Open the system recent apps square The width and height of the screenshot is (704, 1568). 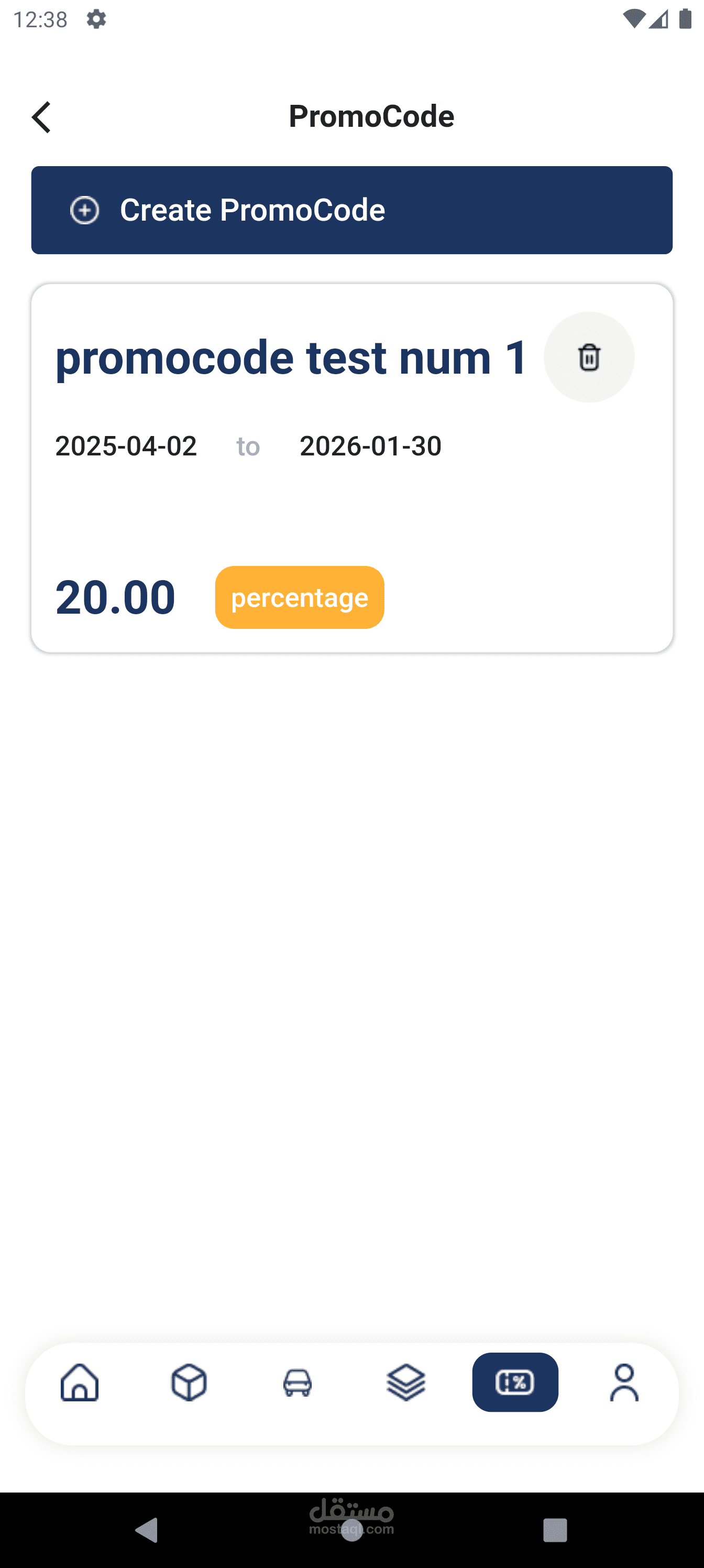coord(555,1530)
